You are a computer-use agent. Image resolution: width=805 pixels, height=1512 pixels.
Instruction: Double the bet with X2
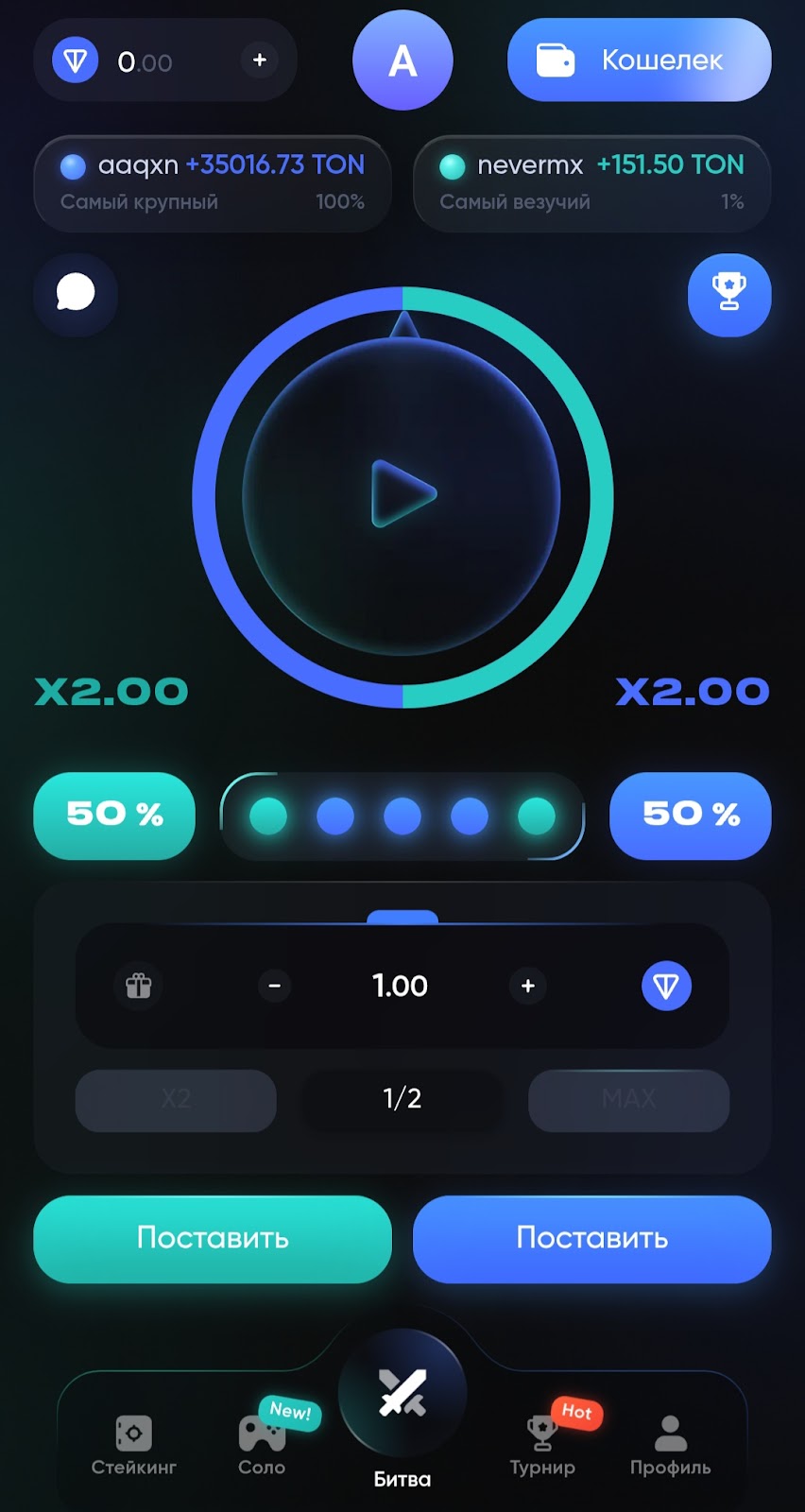(x=176, y=1100)
